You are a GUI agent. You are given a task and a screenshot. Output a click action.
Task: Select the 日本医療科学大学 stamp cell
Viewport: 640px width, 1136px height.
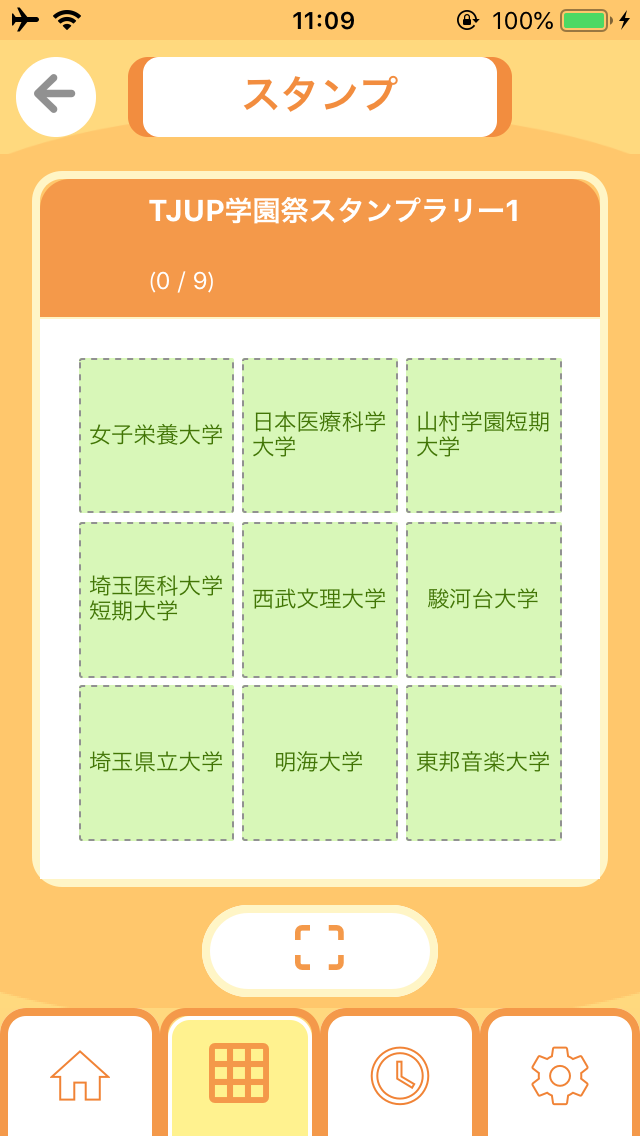(320, 435)
